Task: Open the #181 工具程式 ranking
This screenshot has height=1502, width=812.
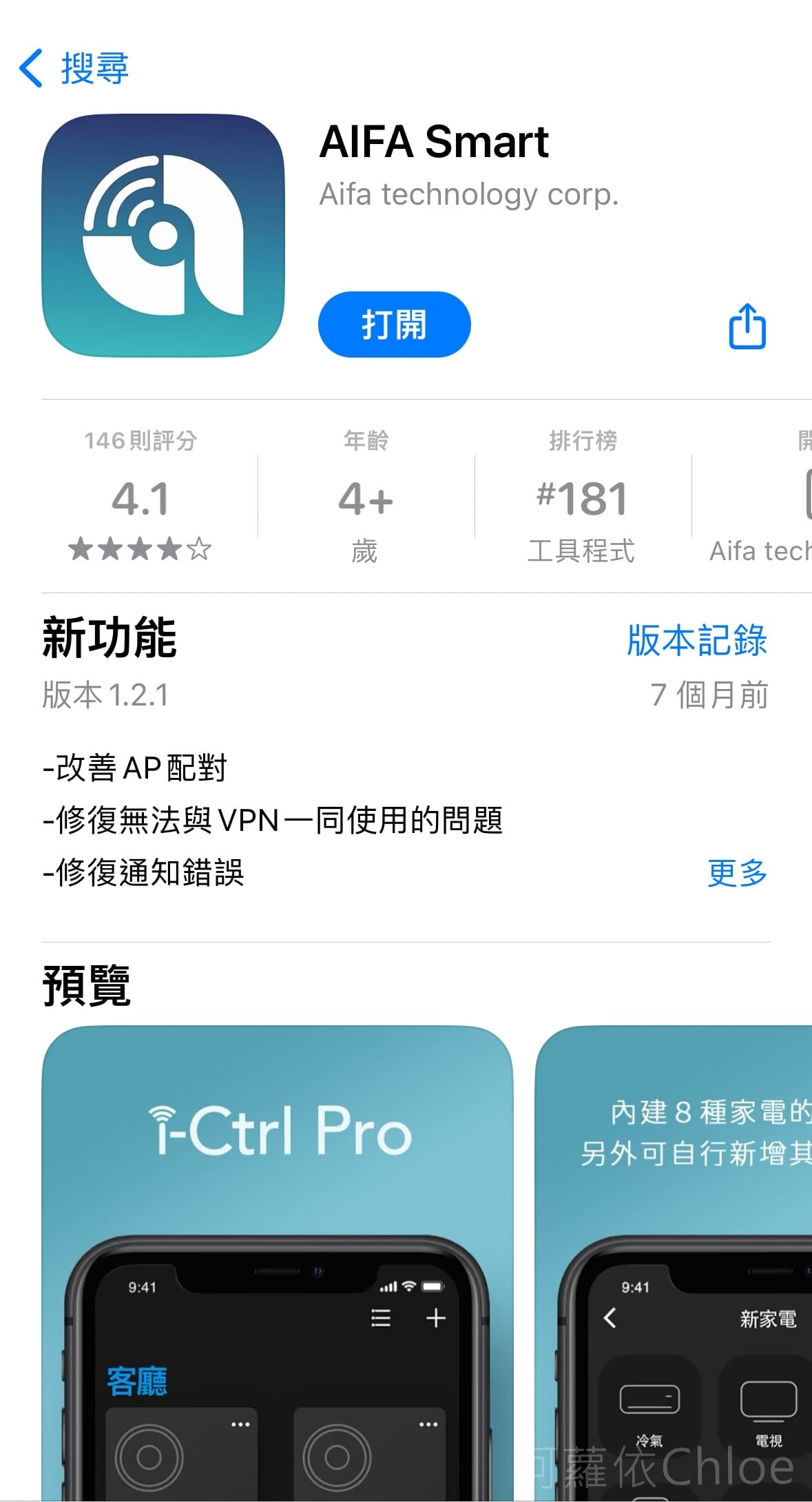Action: (x=582, y=500)
